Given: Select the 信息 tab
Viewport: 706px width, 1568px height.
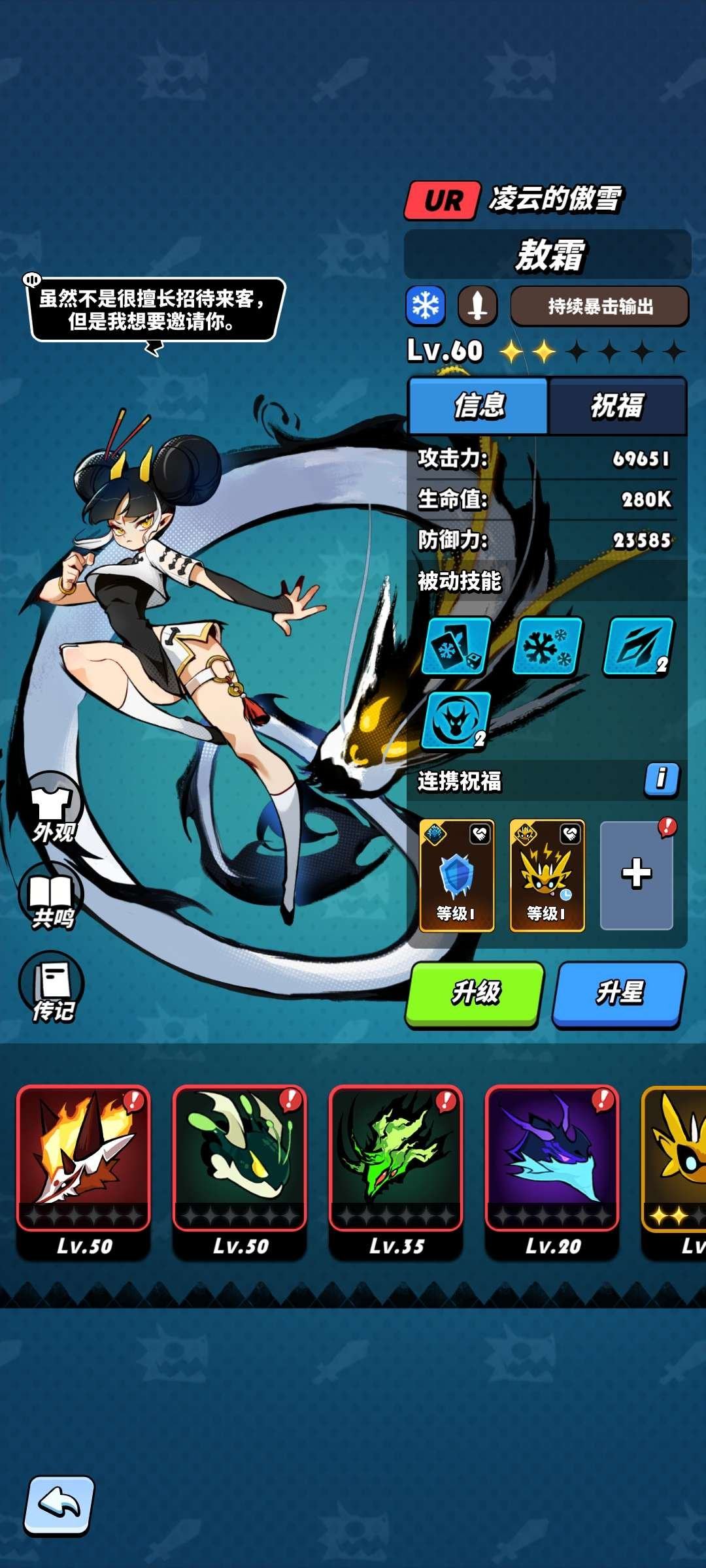Looking at the screenshot, I should (x=479, y=406).
